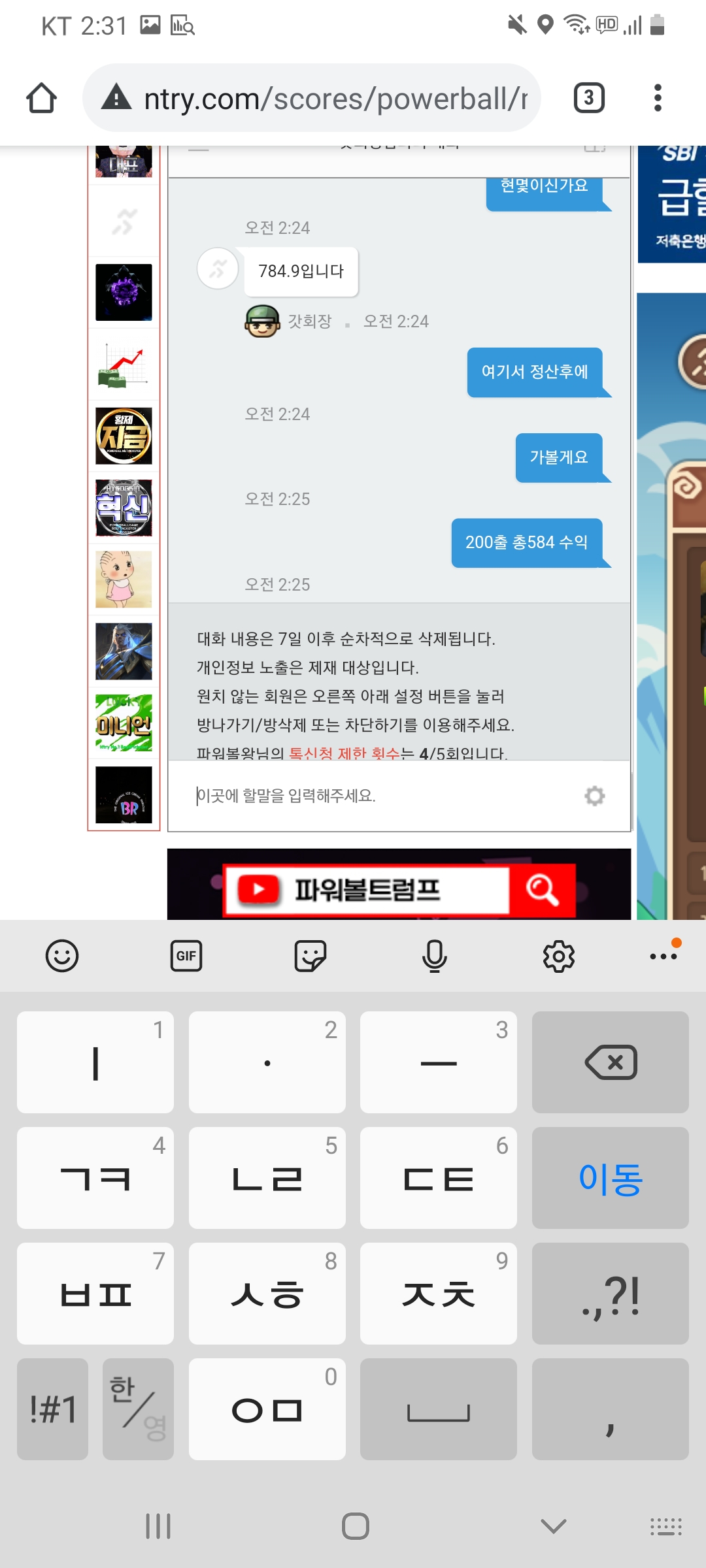Image resolution: width=706 pixels, height=1568 pixels.
Task: Tap the browser home icon
Action: click(41, 98)
